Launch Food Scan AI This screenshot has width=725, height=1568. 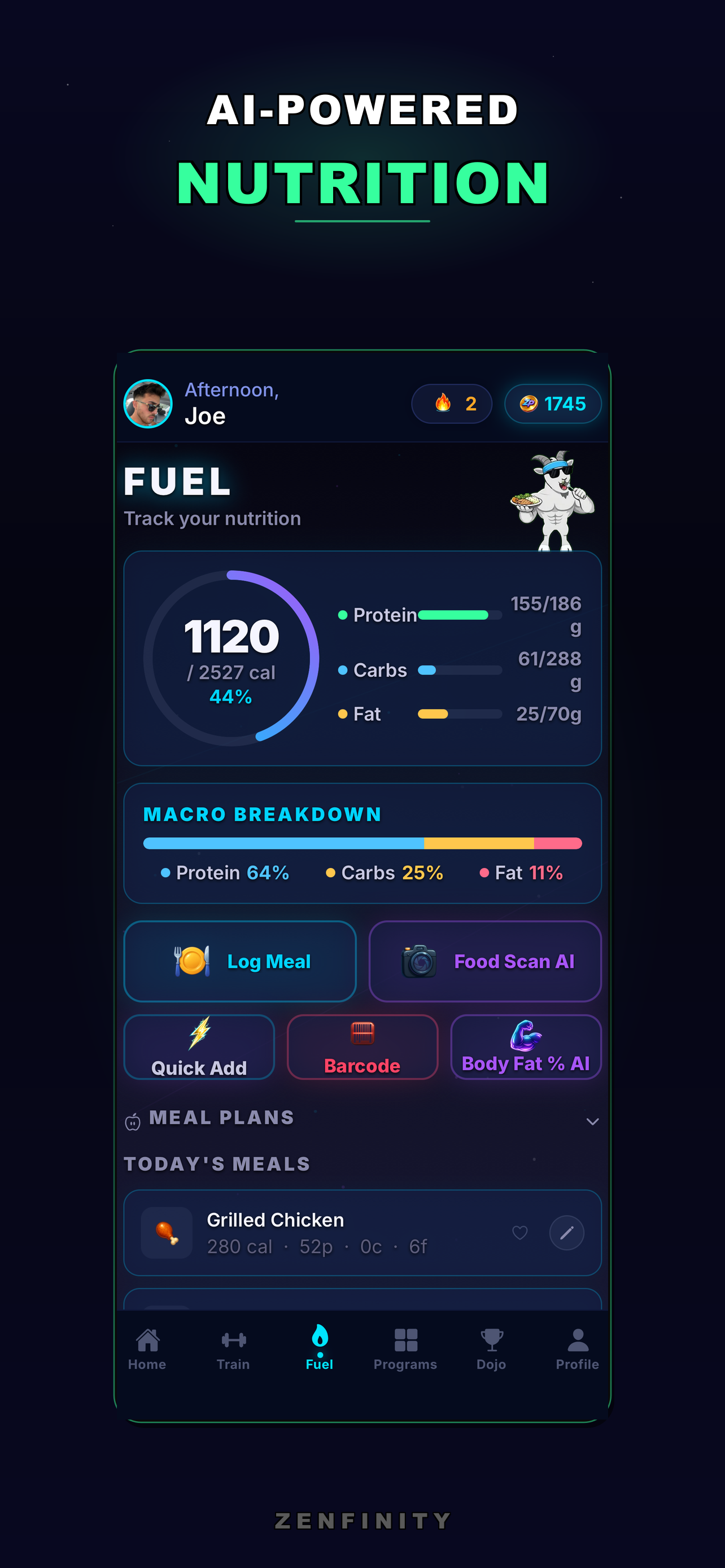point(484,961)
